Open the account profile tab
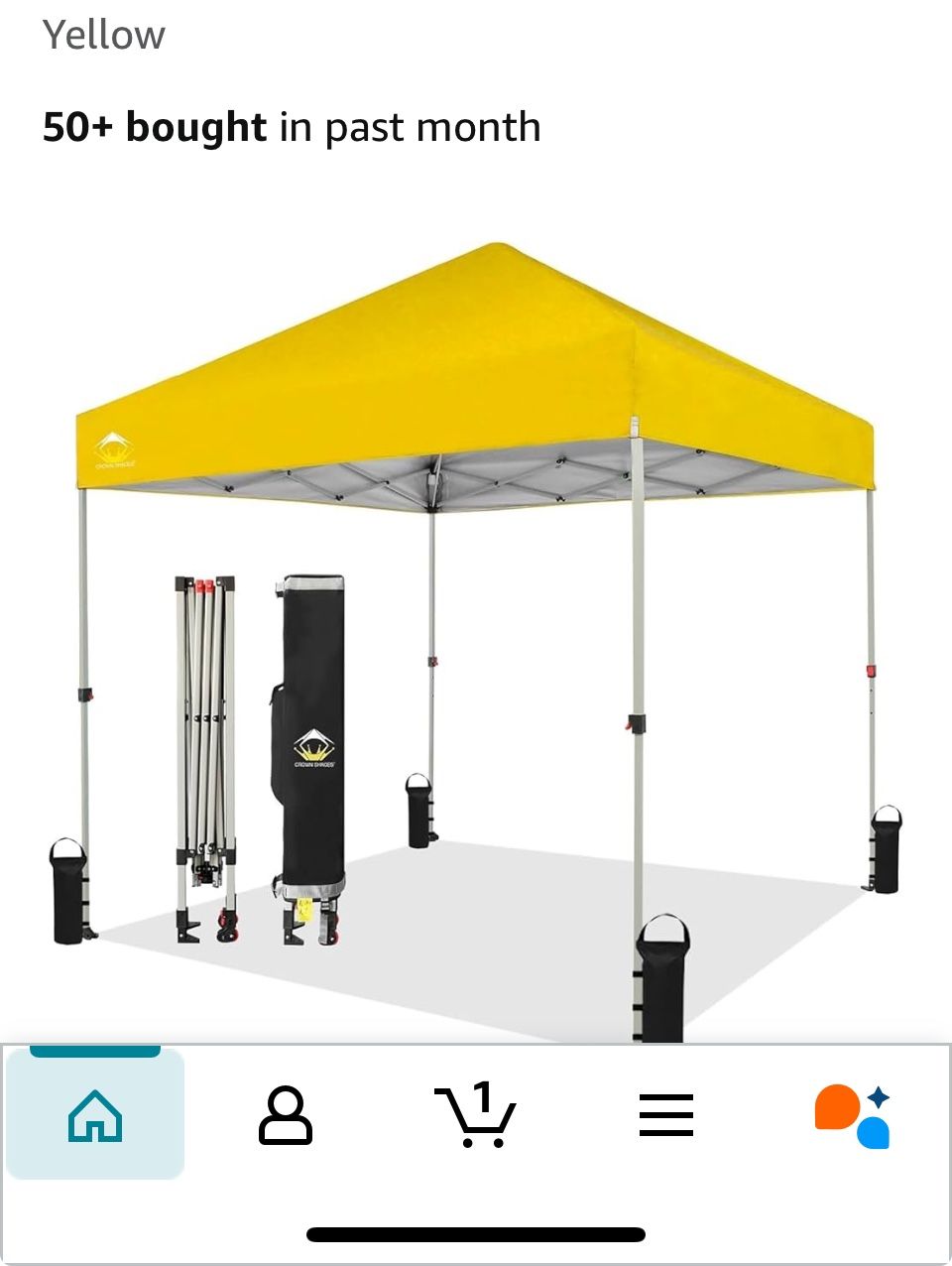 point(286,1115)
